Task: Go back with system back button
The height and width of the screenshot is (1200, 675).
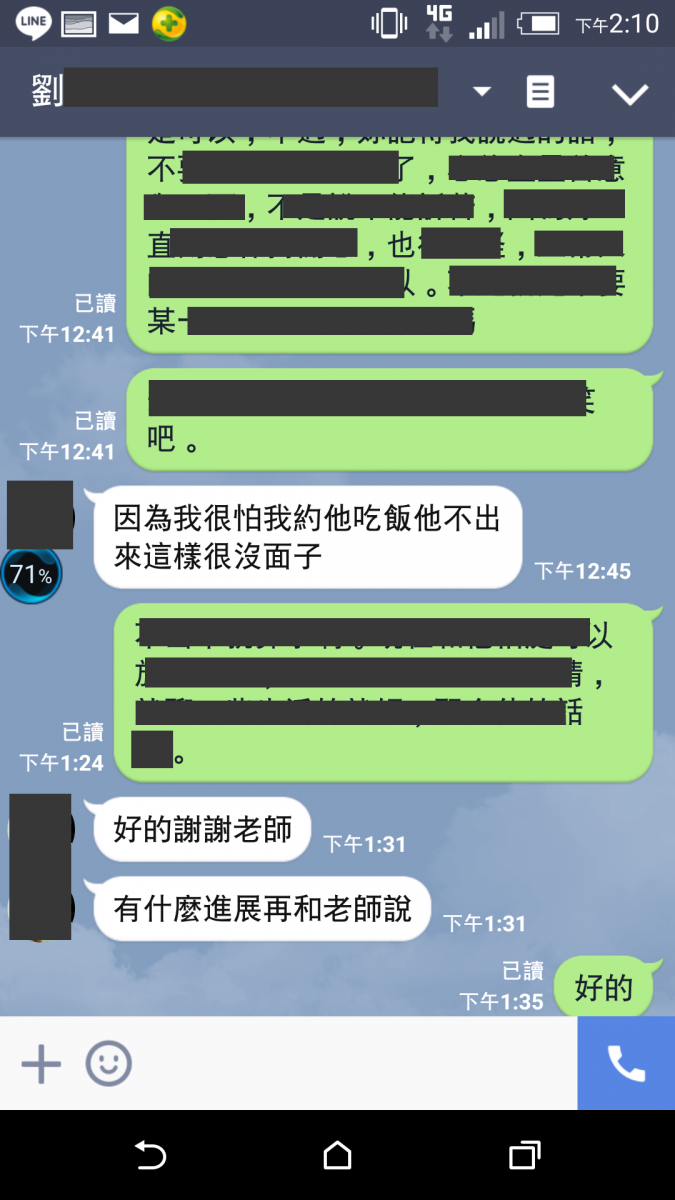Action: coord(150,1156)
